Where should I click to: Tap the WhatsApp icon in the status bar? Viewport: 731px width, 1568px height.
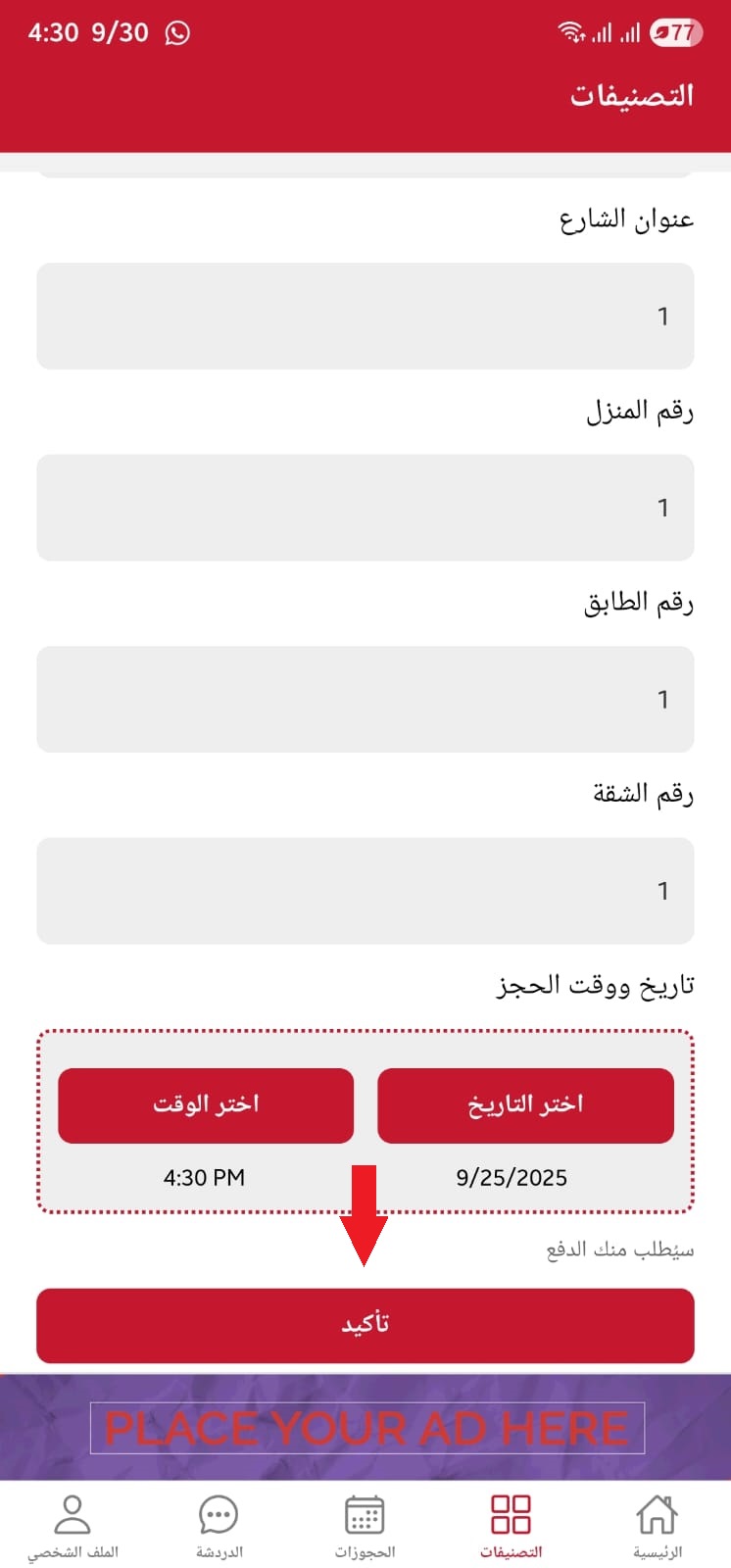pyautogui.click(x=177, y=32)
